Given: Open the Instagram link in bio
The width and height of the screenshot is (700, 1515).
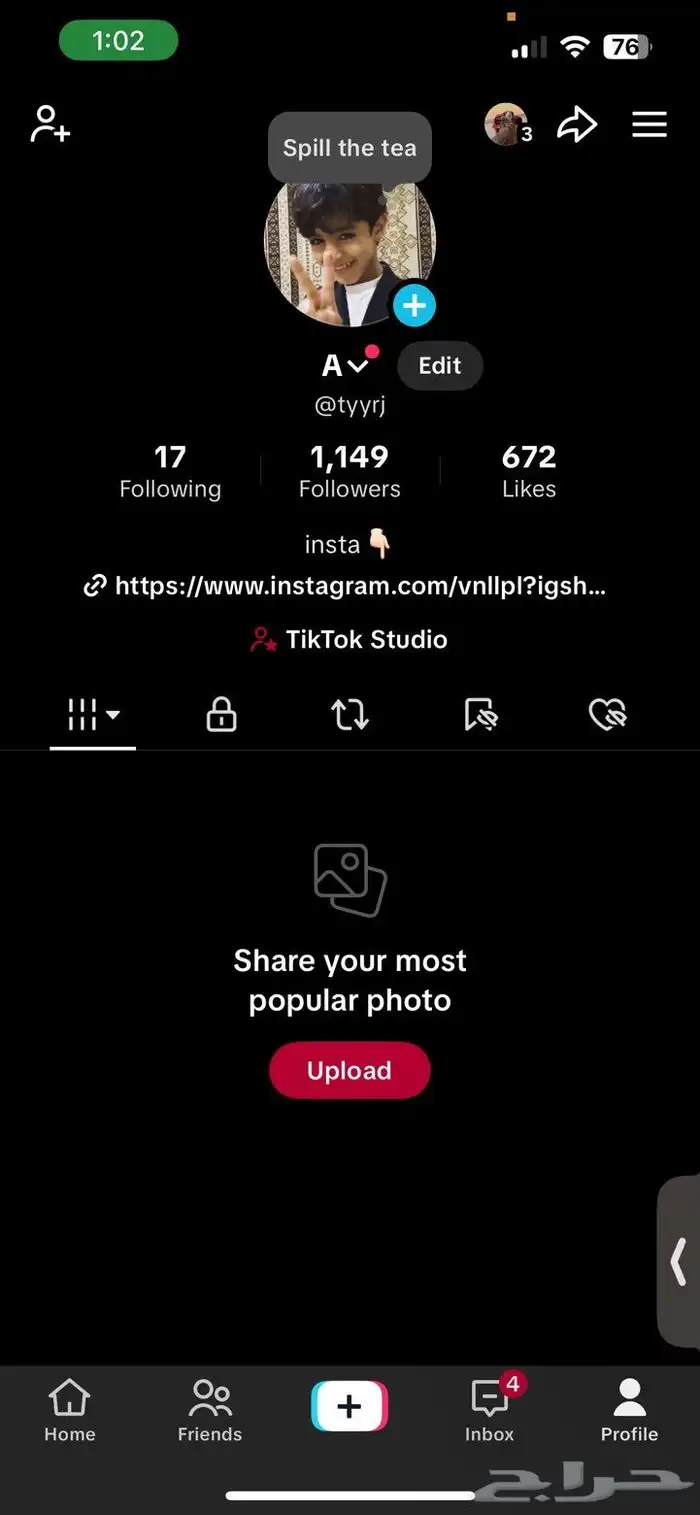Looking at the screenshot, I should [x=346, y=586].
